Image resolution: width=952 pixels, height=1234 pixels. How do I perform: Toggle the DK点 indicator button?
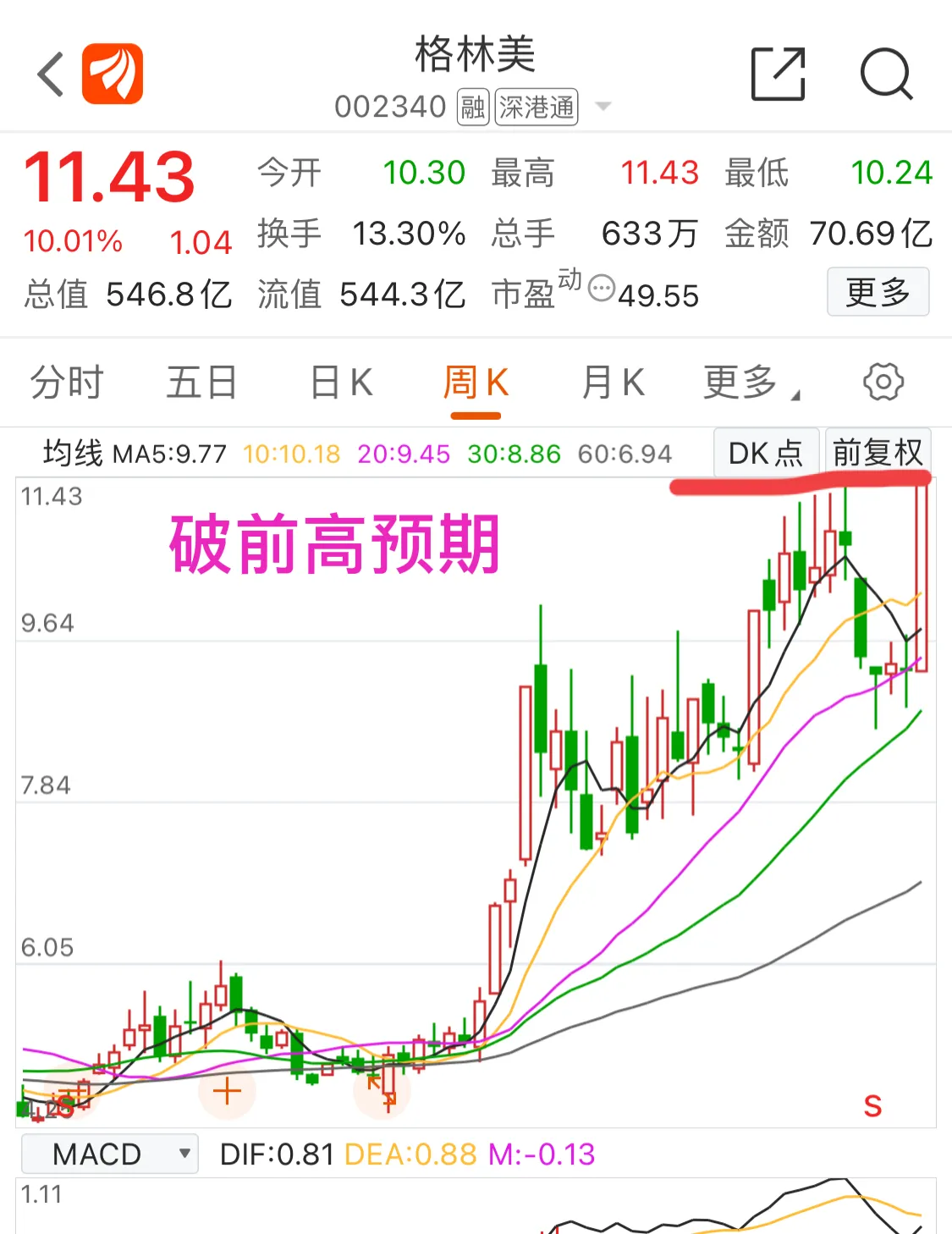[x=766, y=453]
